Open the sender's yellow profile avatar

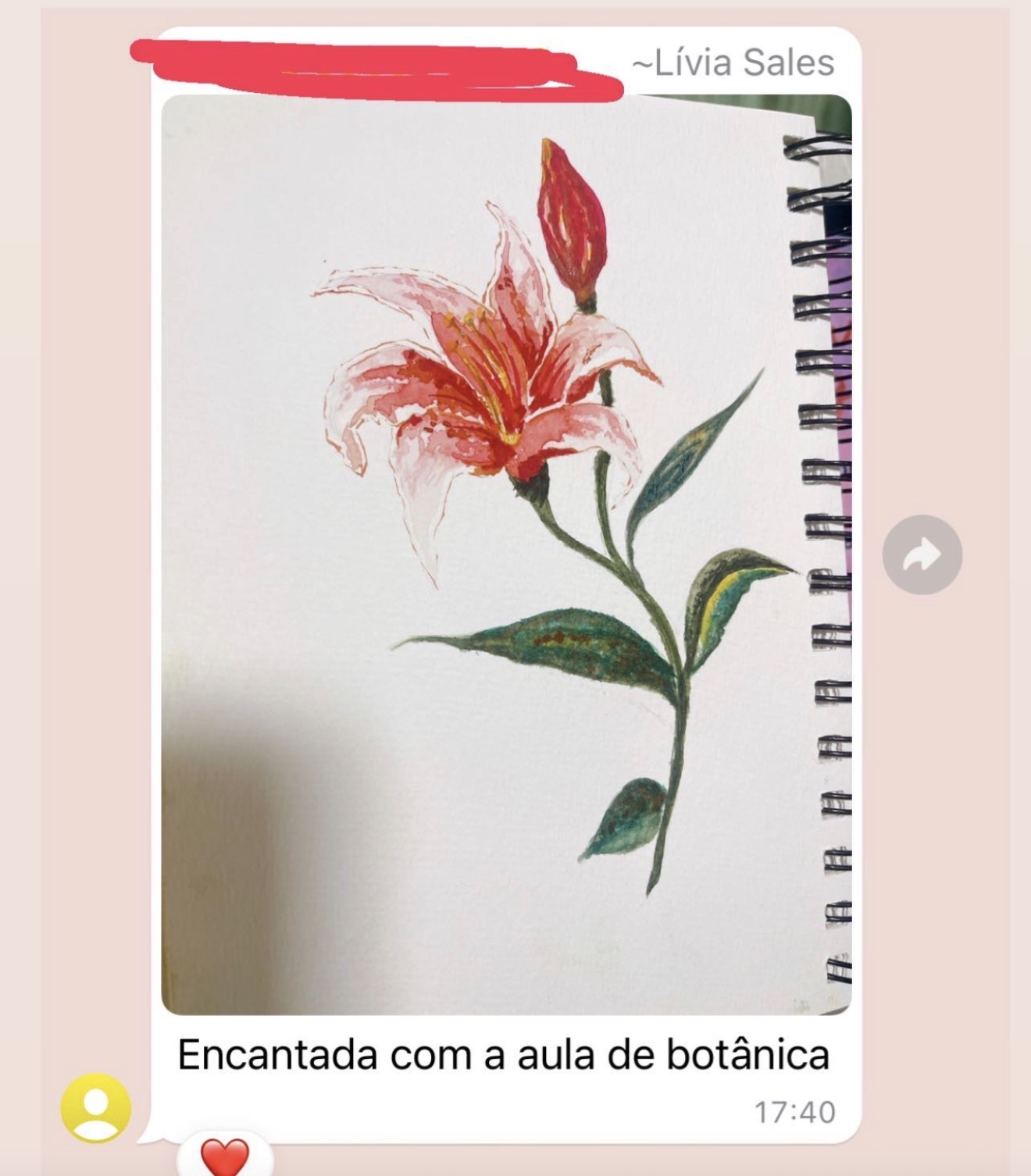95,1107
